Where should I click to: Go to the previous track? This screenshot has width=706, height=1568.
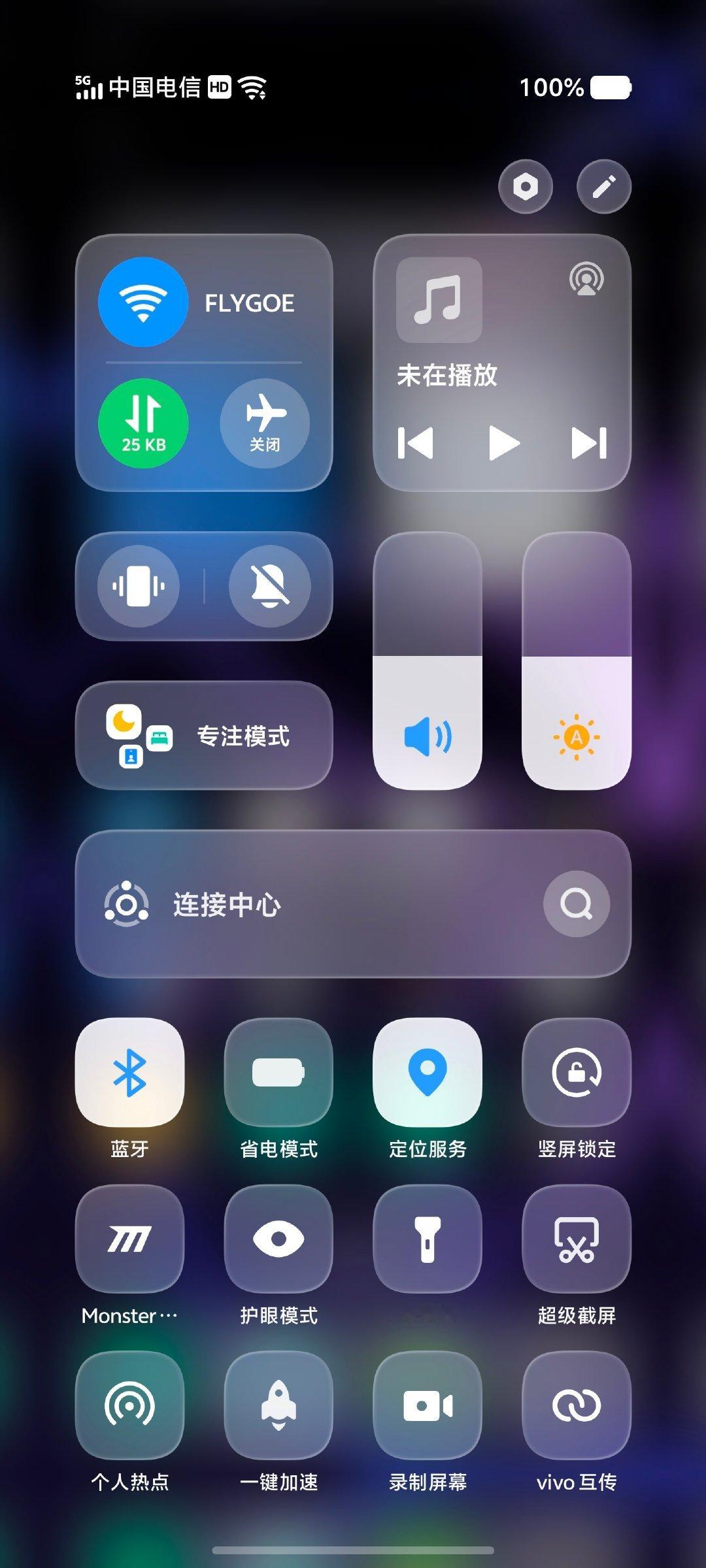point(416,443)
